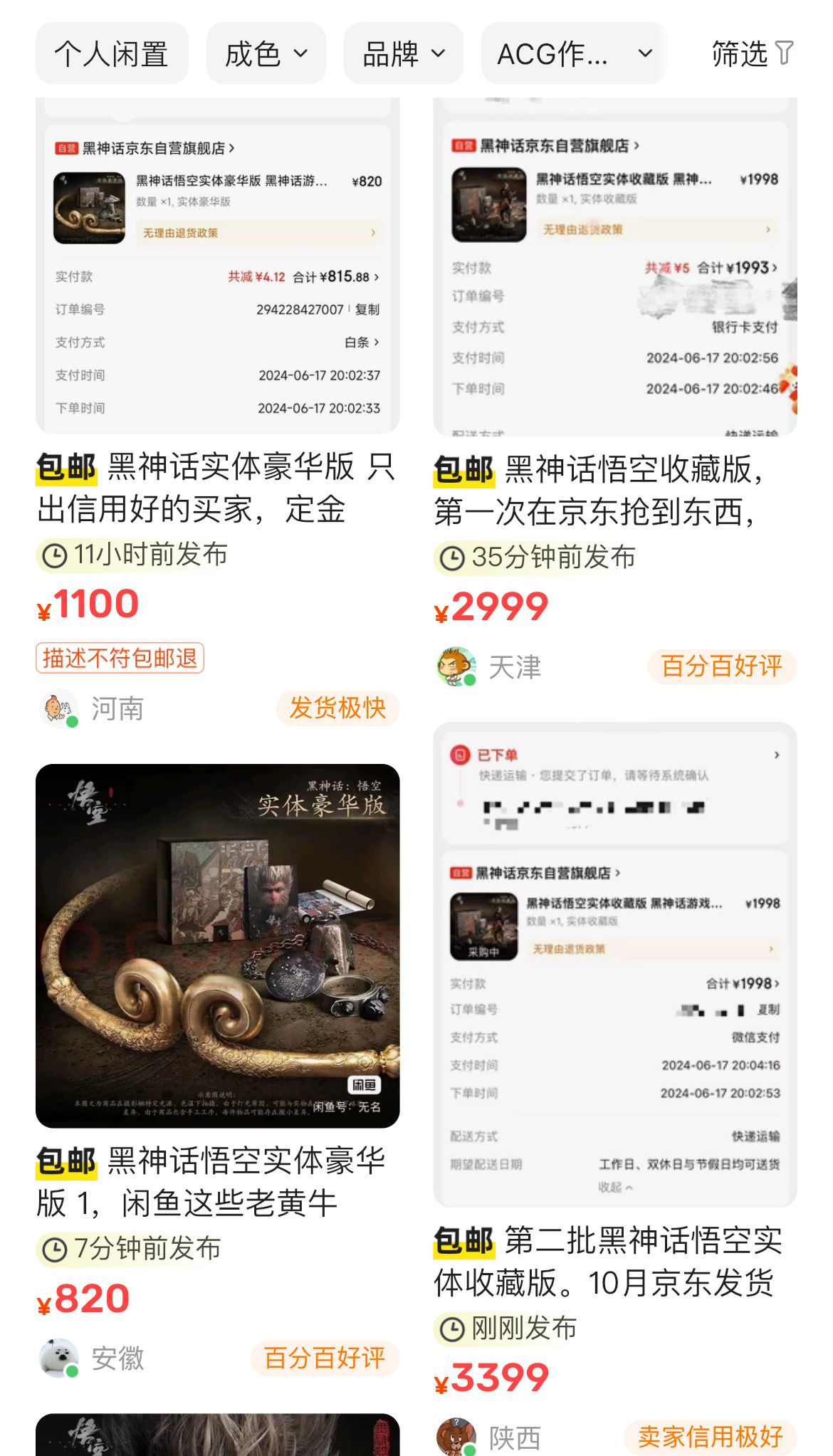Select the 个人闲置 filter chip

click(112, 54)
